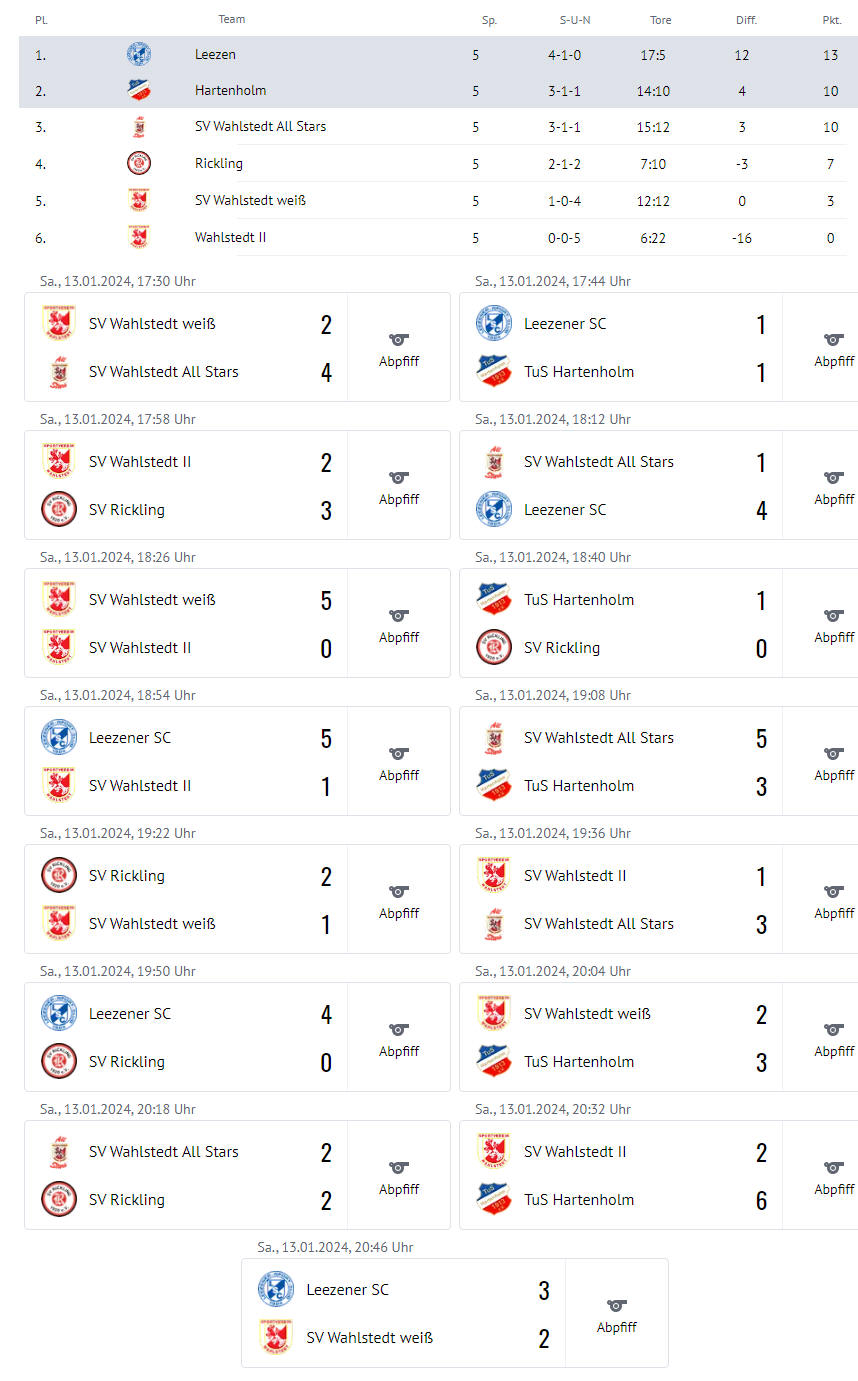View the 20:46 match Leezener SC vs Wahlstedt weiß

455,1313
